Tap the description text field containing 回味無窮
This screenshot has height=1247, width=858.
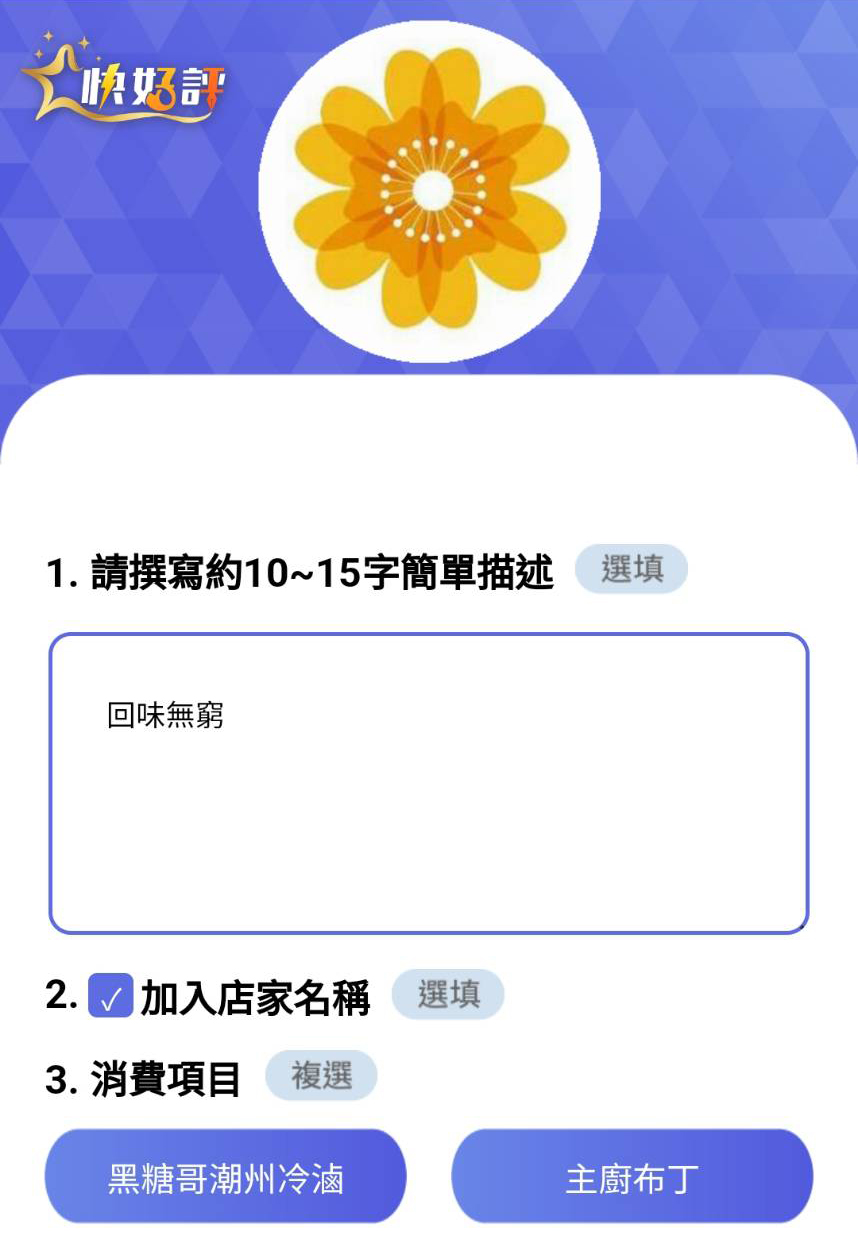(x=428, y=782)
